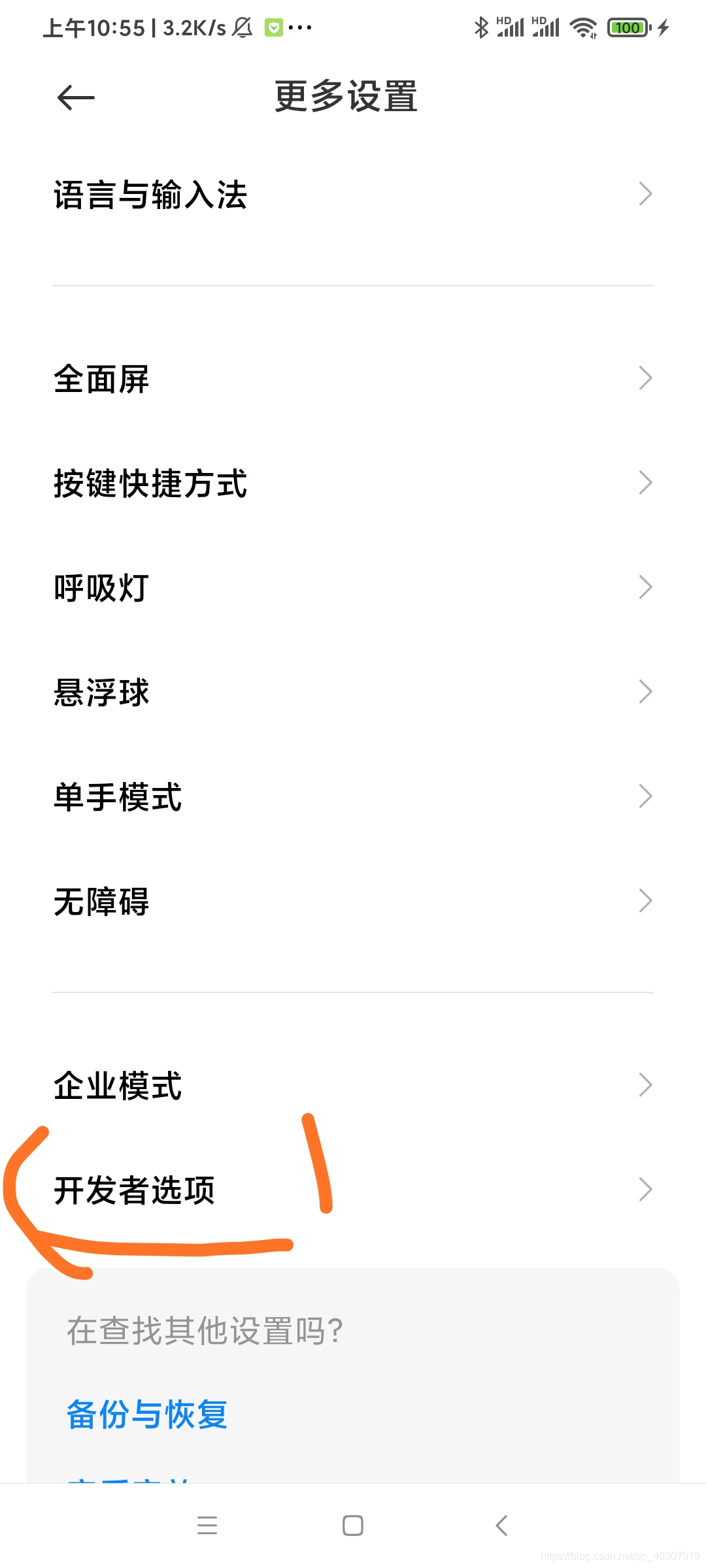Tap the circled 开发者选项 entry

point(135,1189)
